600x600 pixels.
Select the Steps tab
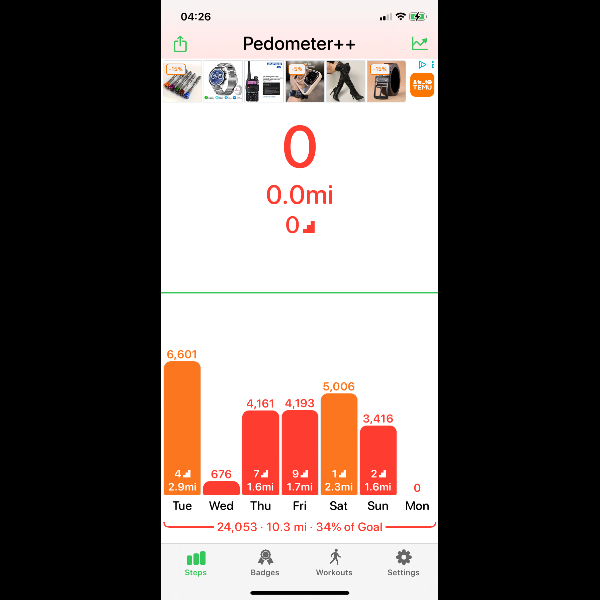(x=196, y=562)
